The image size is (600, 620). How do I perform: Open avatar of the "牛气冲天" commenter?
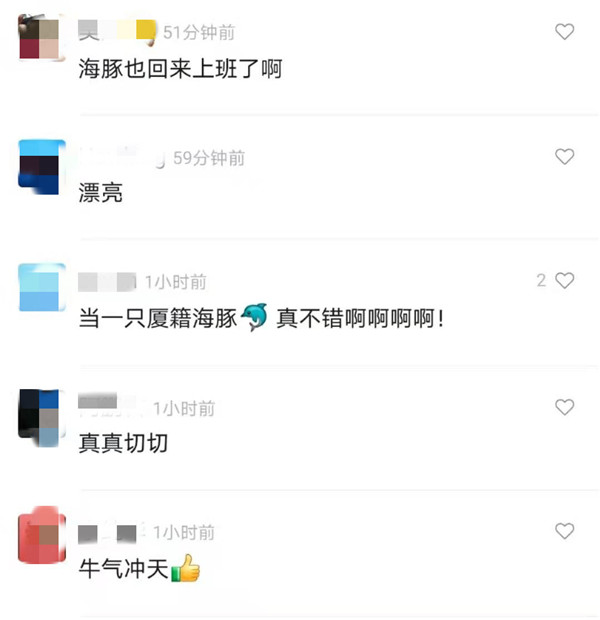point(42,538)
